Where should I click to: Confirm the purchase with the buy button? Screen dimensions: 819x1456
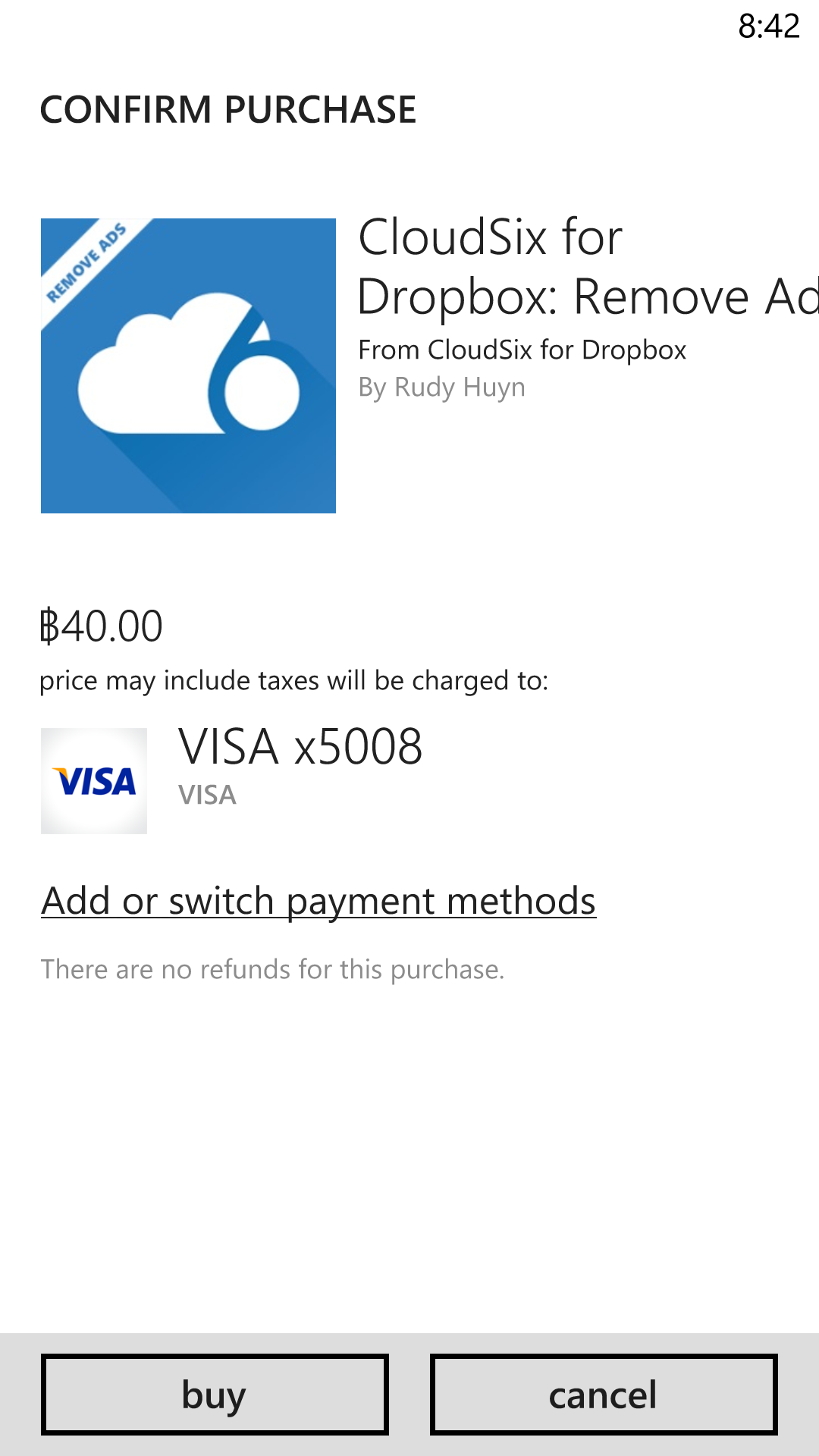coord(215,1395)
